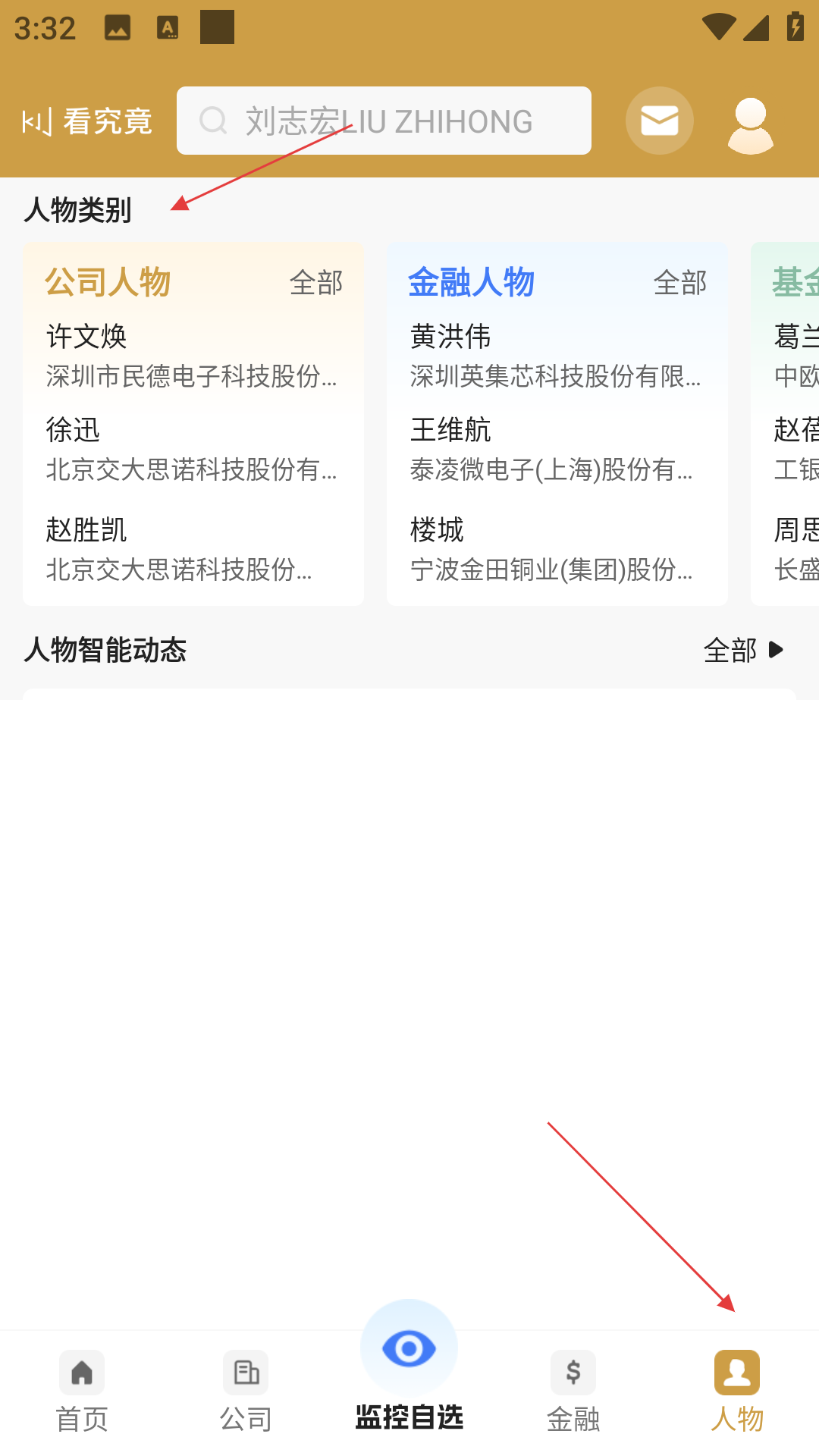Image resolution: width=819 pixels, height=1456 pixels.
Task: Open person 王维航
Action: coord(450,430)
